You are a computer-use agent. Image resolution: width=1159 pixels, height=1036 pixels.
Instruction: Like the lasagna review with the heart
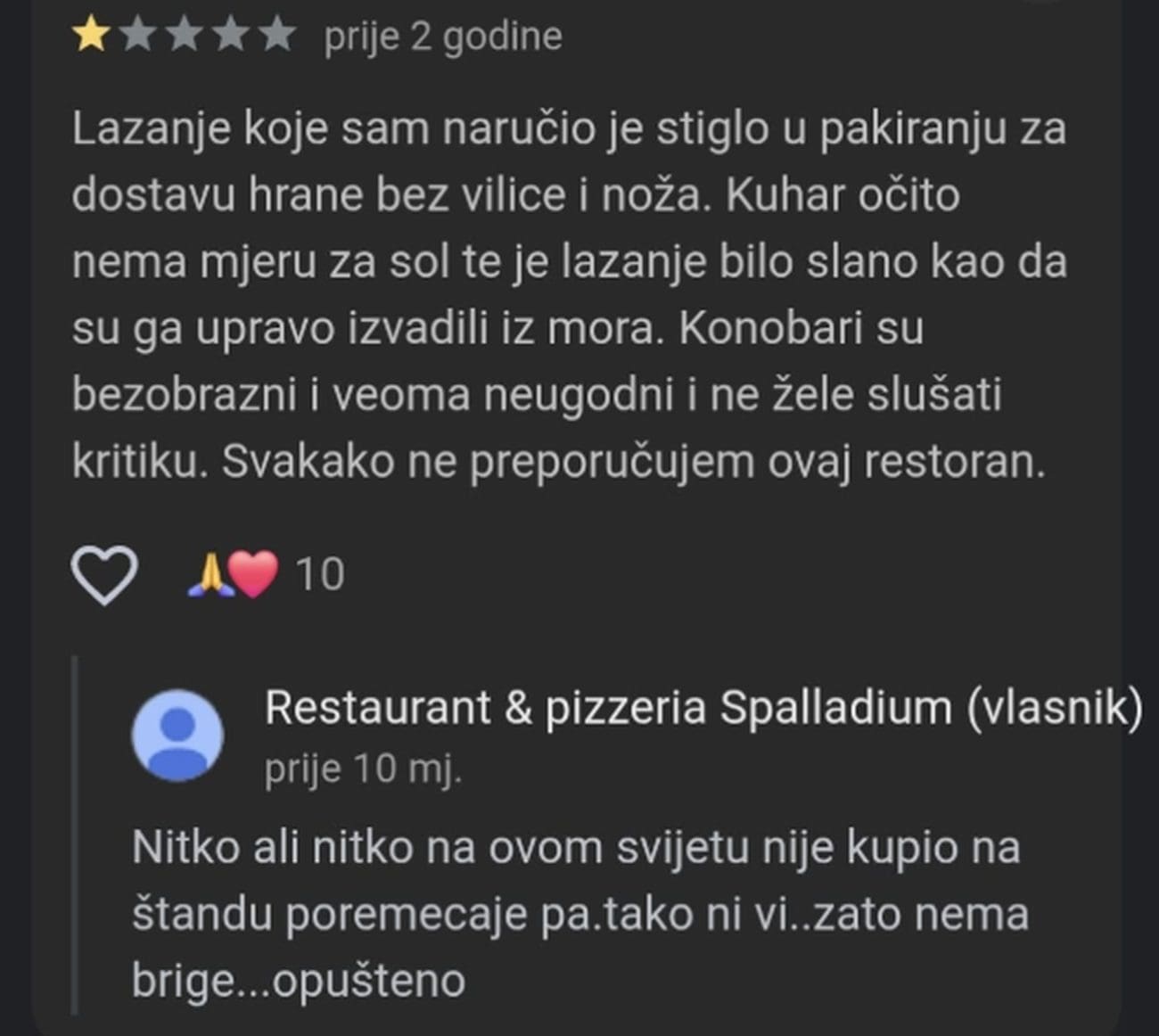pos(104,575)
